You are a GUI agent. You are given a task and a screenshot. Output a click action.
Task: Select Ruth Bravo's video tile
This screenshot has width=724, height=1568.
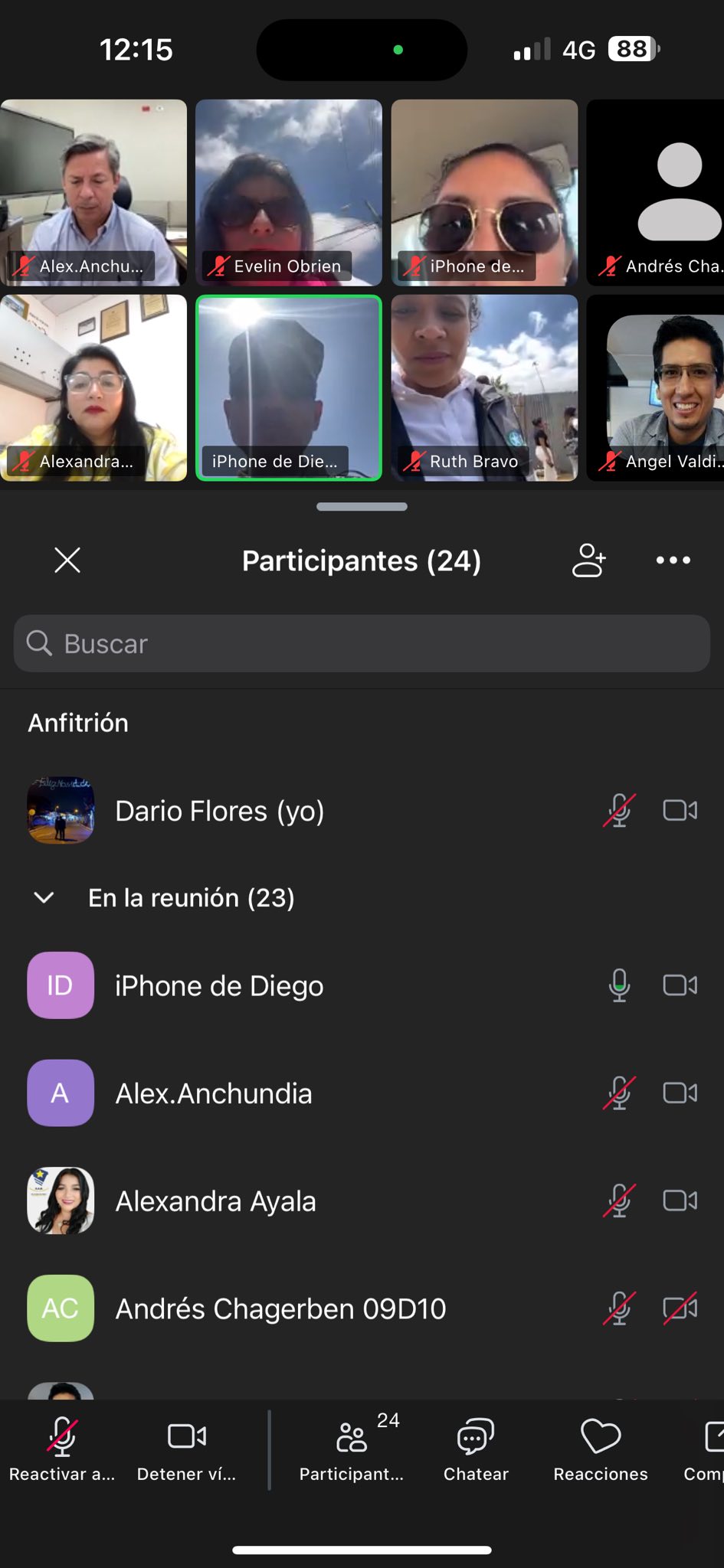pyautogui.click(x=484, y=387)
